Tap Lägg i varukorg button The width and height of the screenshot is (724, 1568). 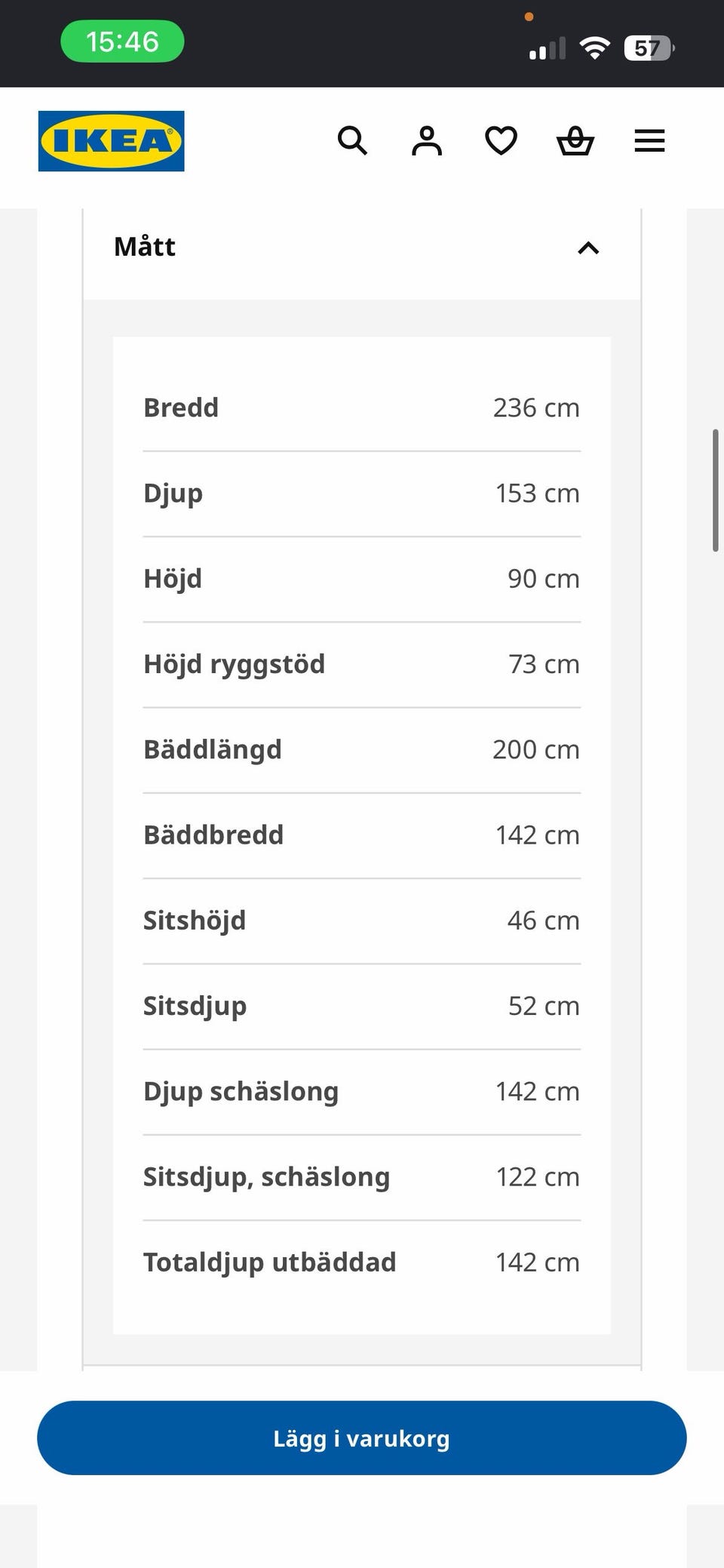(x=362, y=1437)
